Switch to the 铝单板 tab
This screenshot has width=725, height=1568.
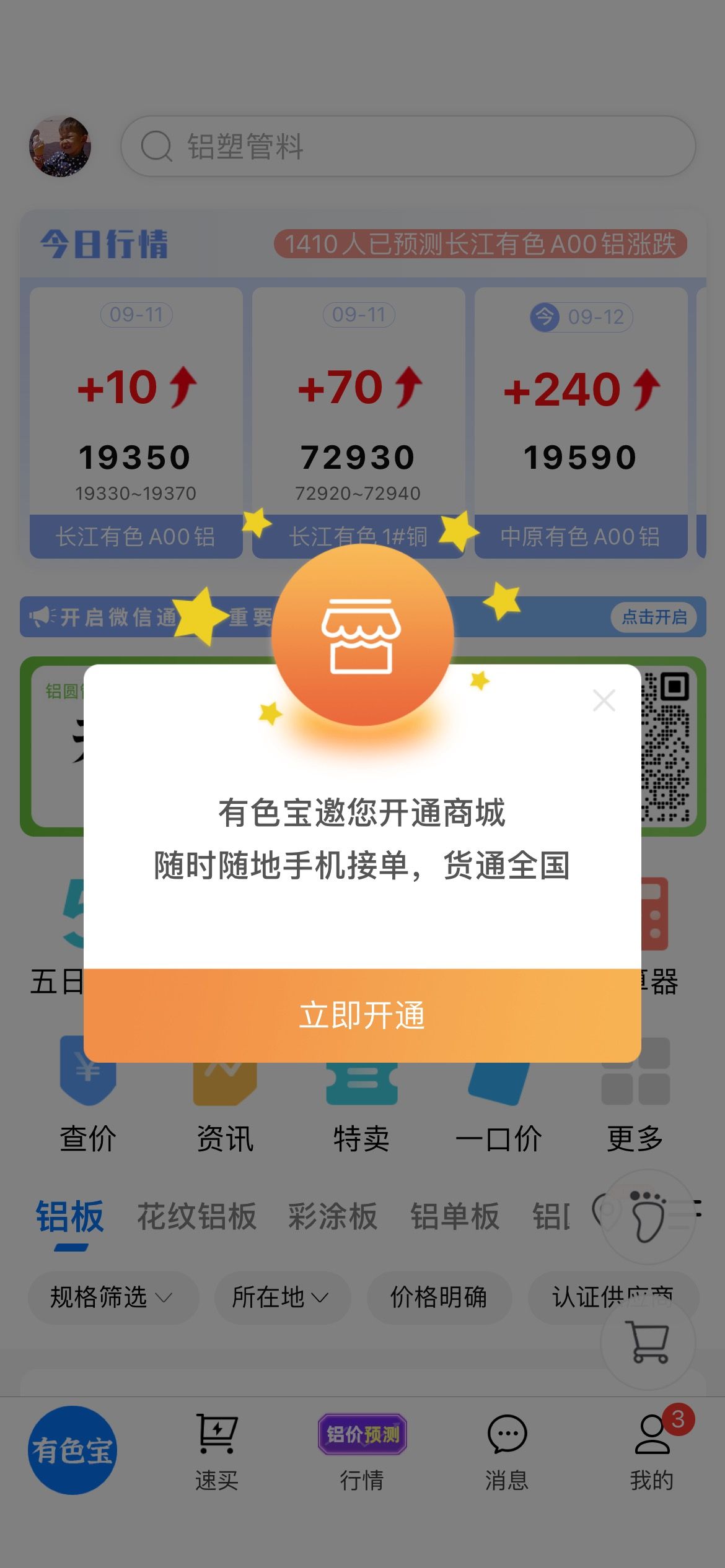455,1216
